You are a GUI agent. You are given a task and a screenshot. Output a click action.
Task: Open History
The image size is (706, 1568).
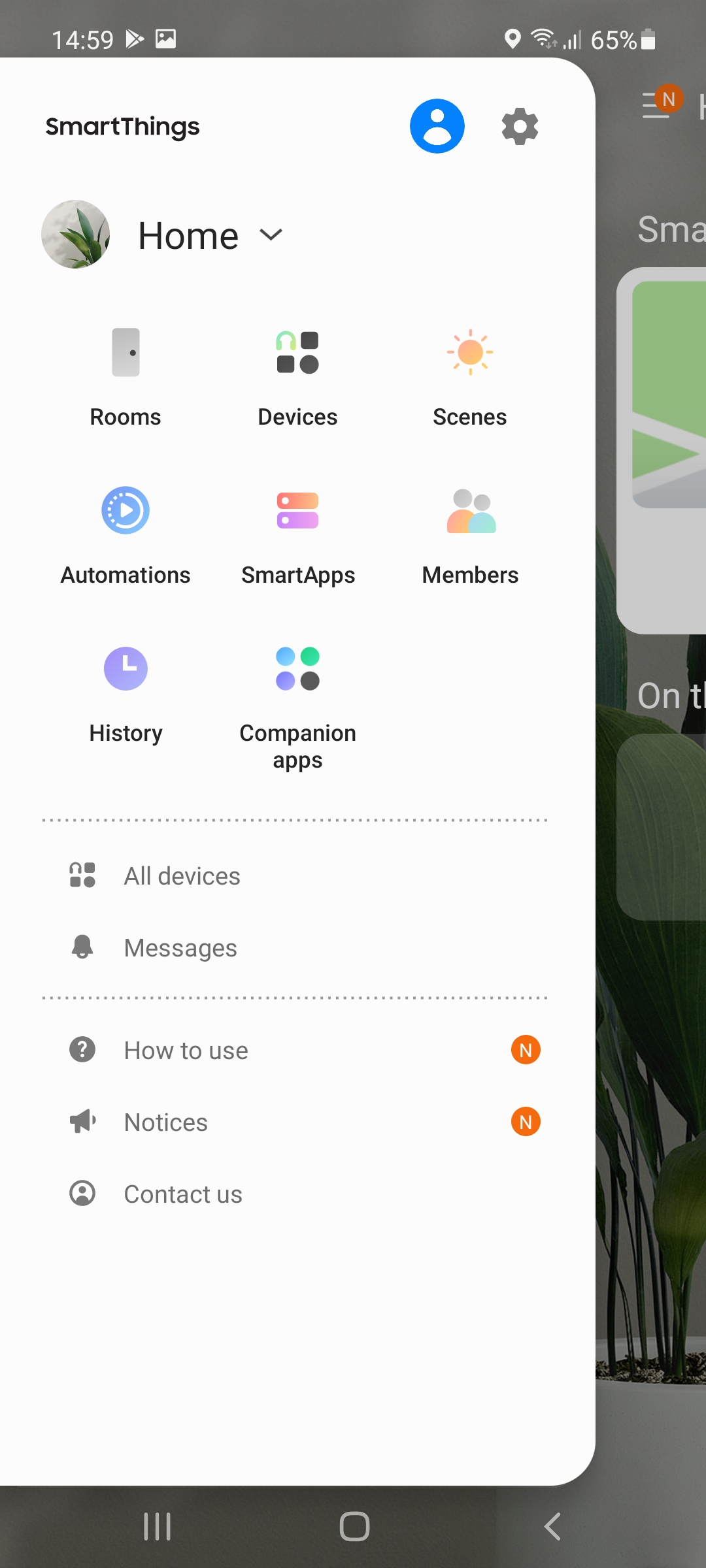pyautogui.click(x=126, y=694)
